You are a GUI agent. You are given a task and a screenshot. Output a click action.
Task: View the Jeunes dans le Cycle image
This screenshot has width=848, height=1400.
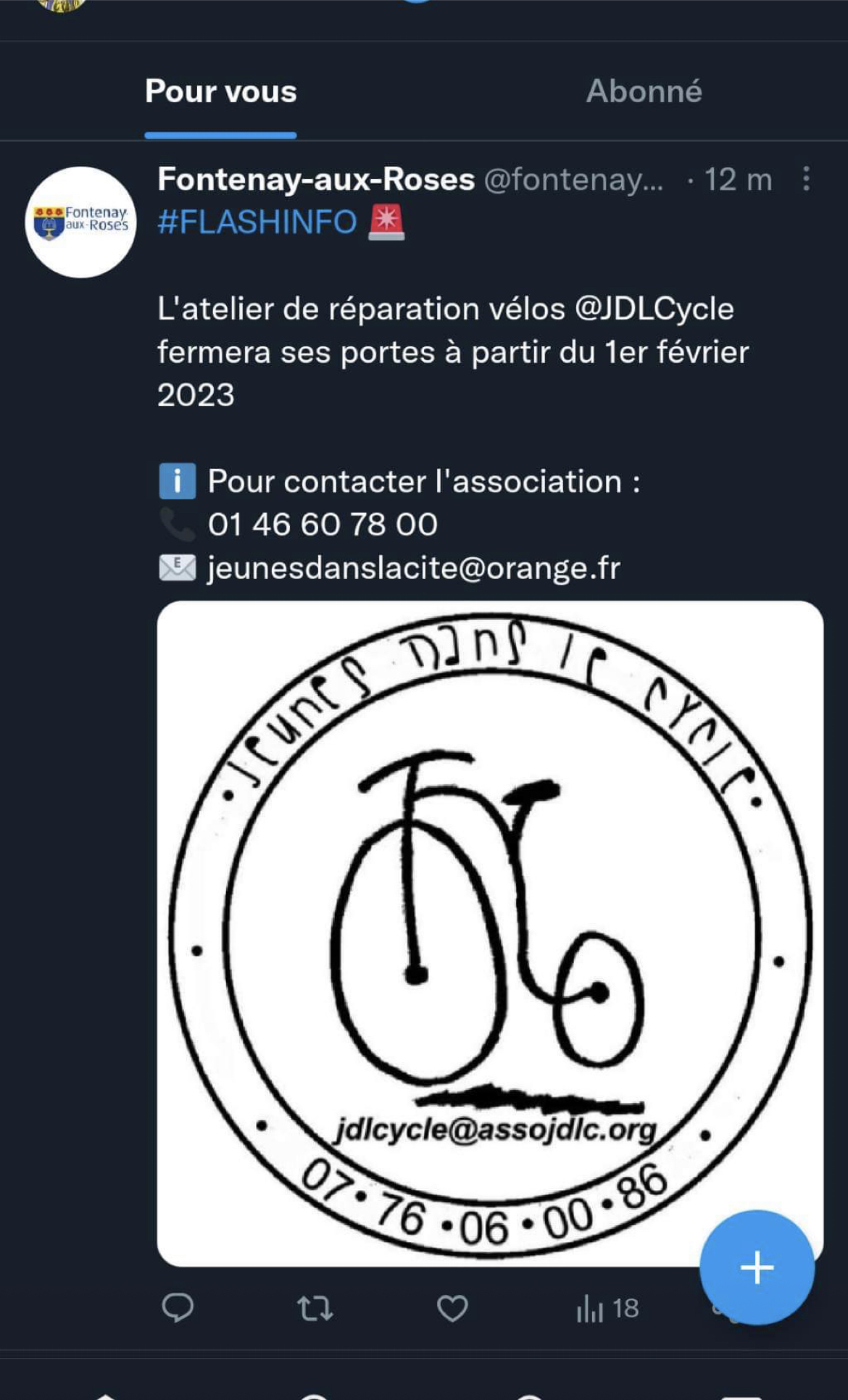tap(490, 933)
